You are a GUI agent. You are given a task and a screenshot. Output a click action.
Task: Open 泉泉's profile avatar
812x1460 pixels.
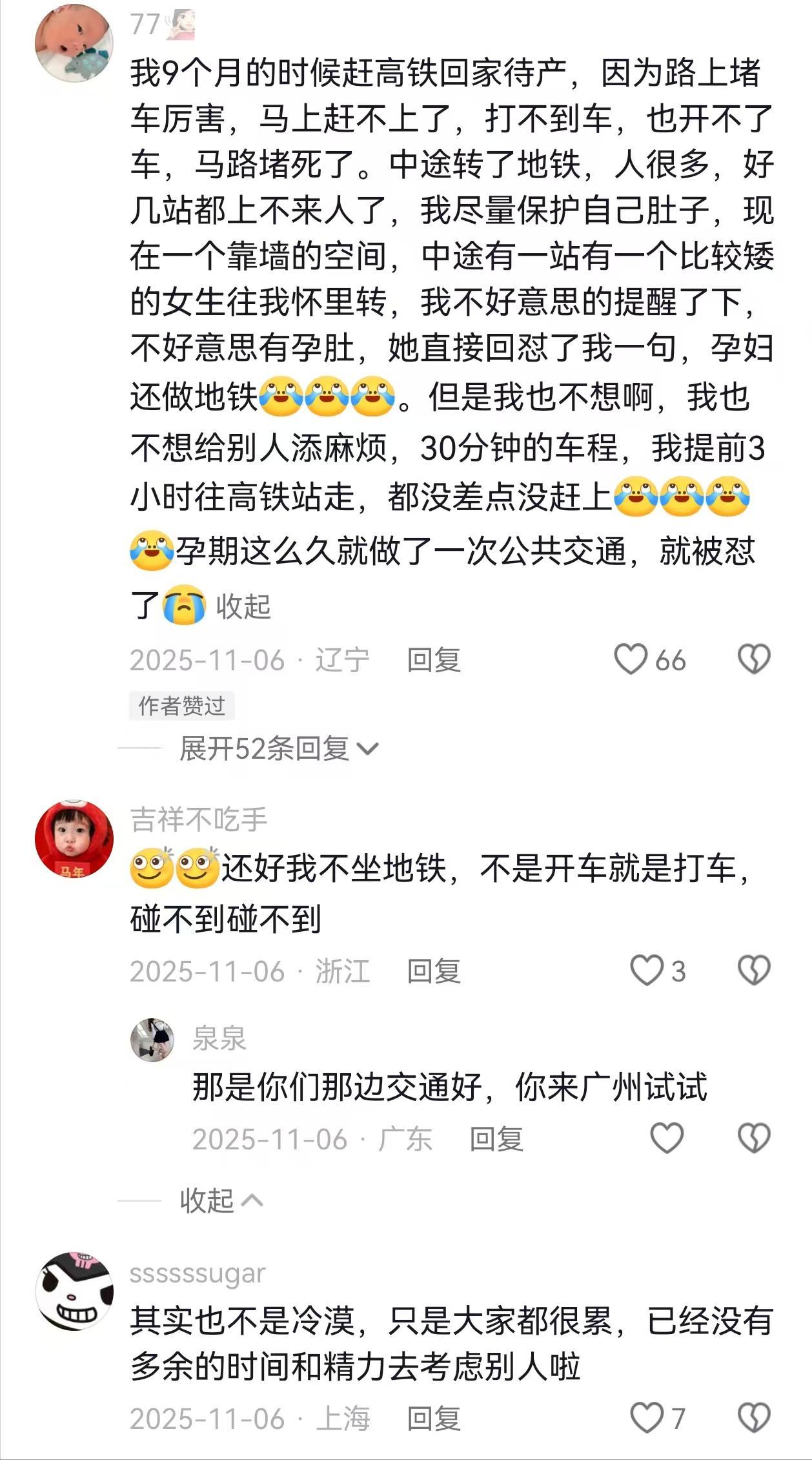point(152,1040)
